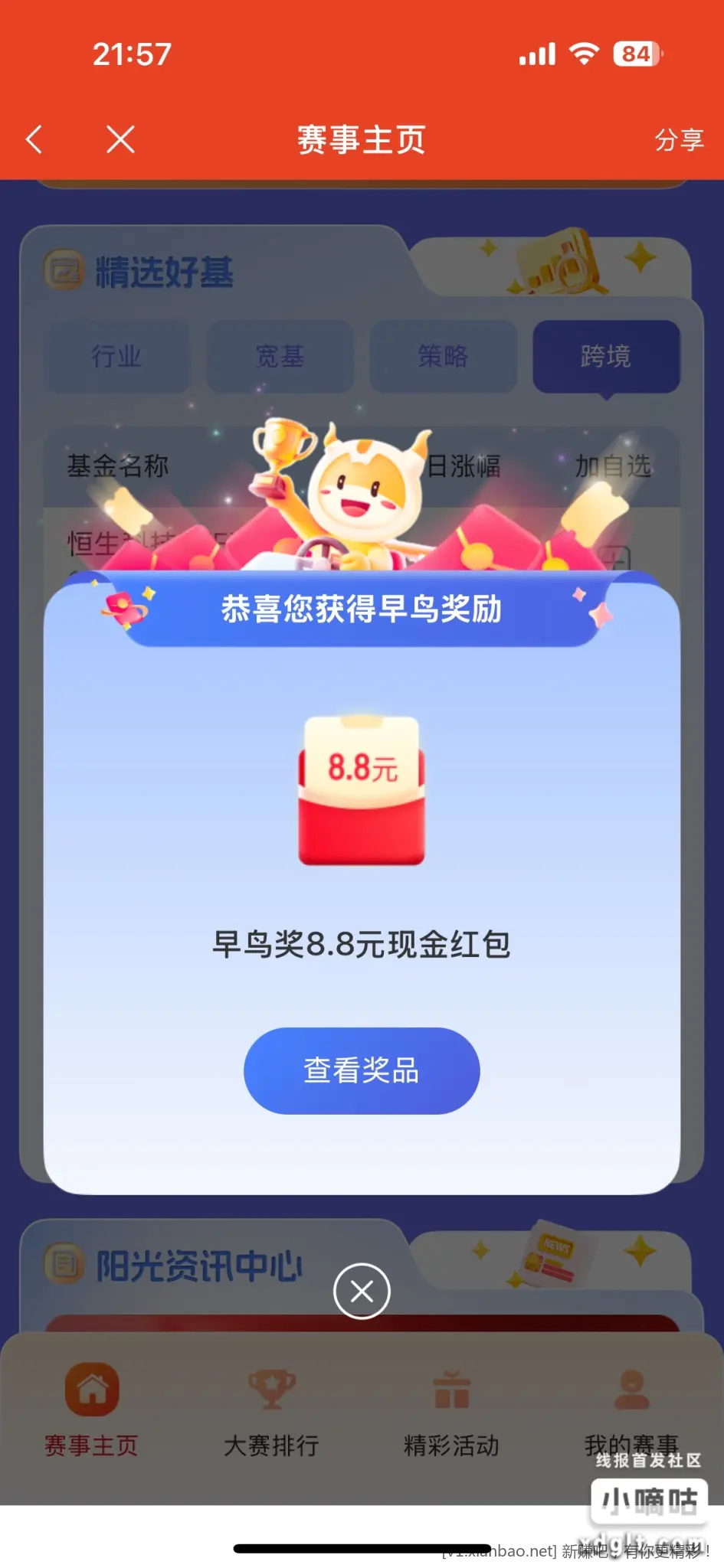Go back using the header arrow
The height and width of the screenshot is (1568, 724).
[x=34, y=139]
